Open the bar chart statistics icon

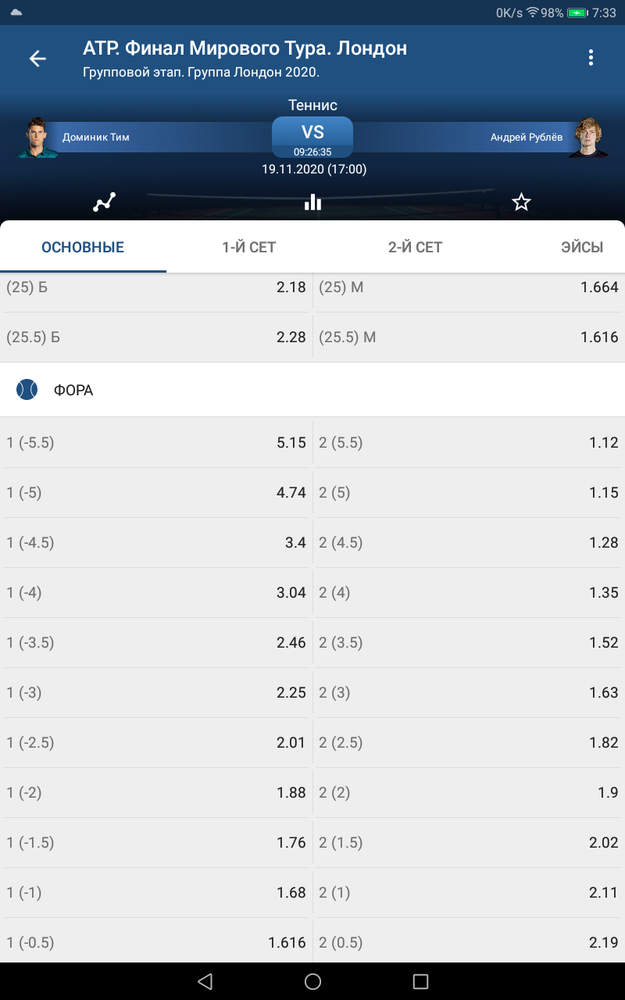pyautogui.click(x=312, y=202)
